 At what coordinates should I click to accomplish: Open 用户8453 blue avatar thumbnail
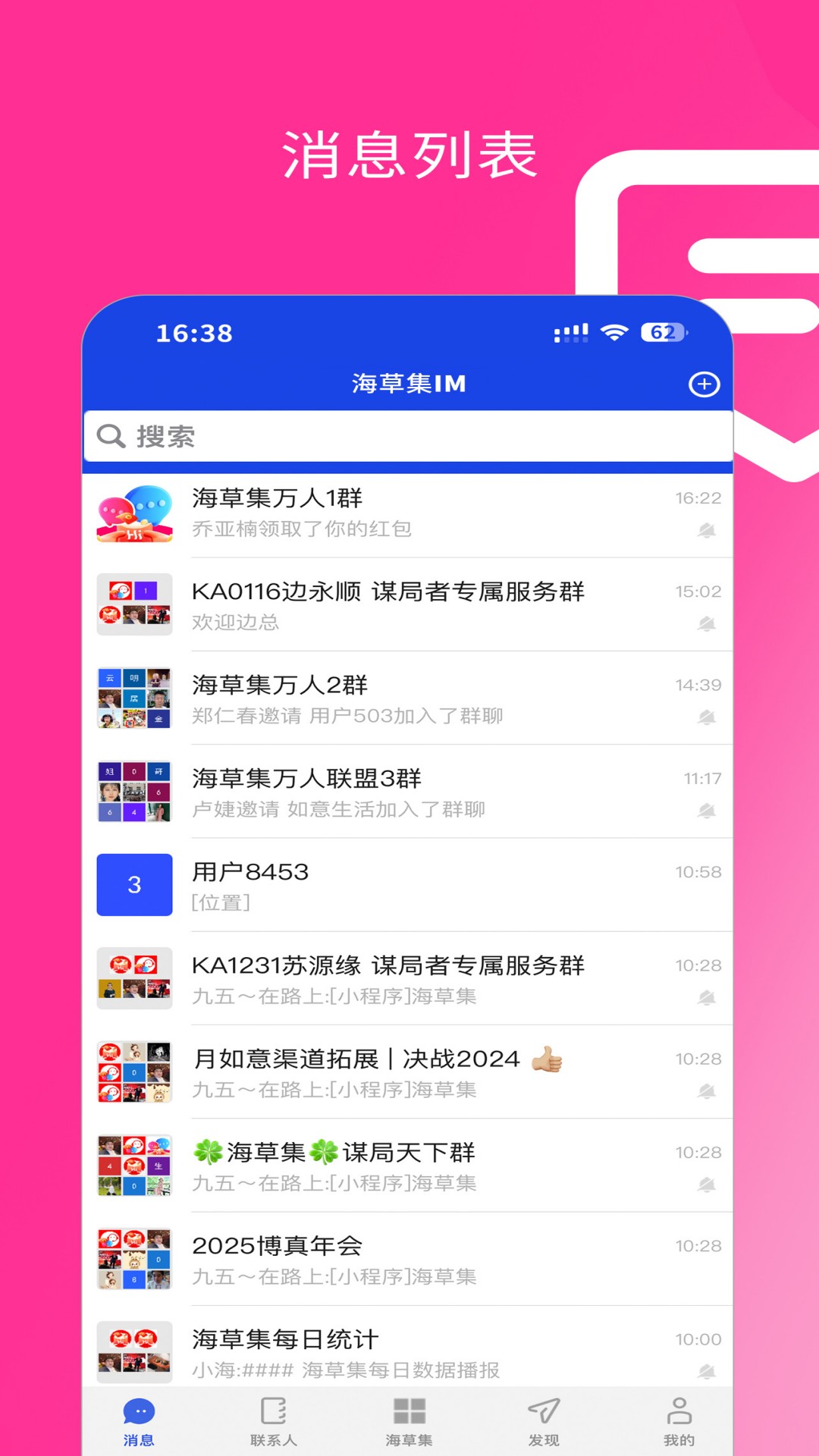pyautogui.click(x=134, y=886)
